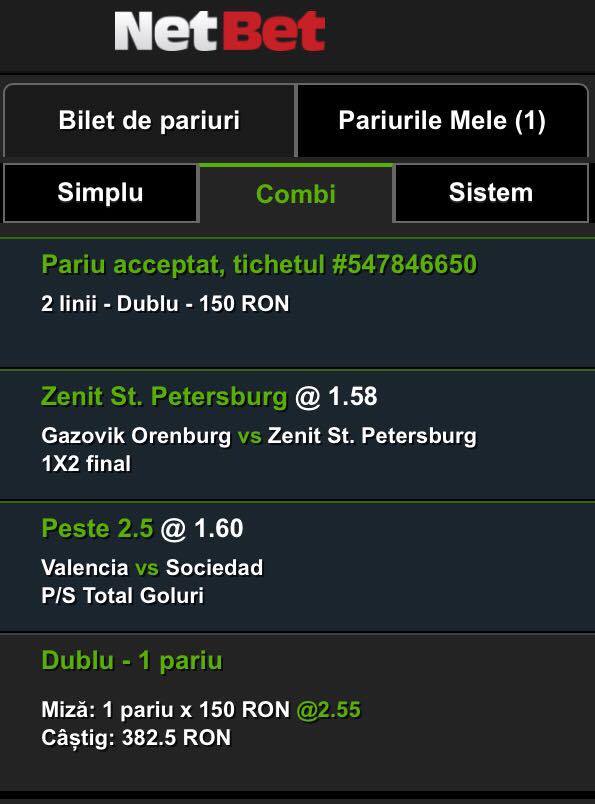The height and width of the screenshot is (804, 595).
Task: Select the Simplu bet type
Action: point(101,193)
